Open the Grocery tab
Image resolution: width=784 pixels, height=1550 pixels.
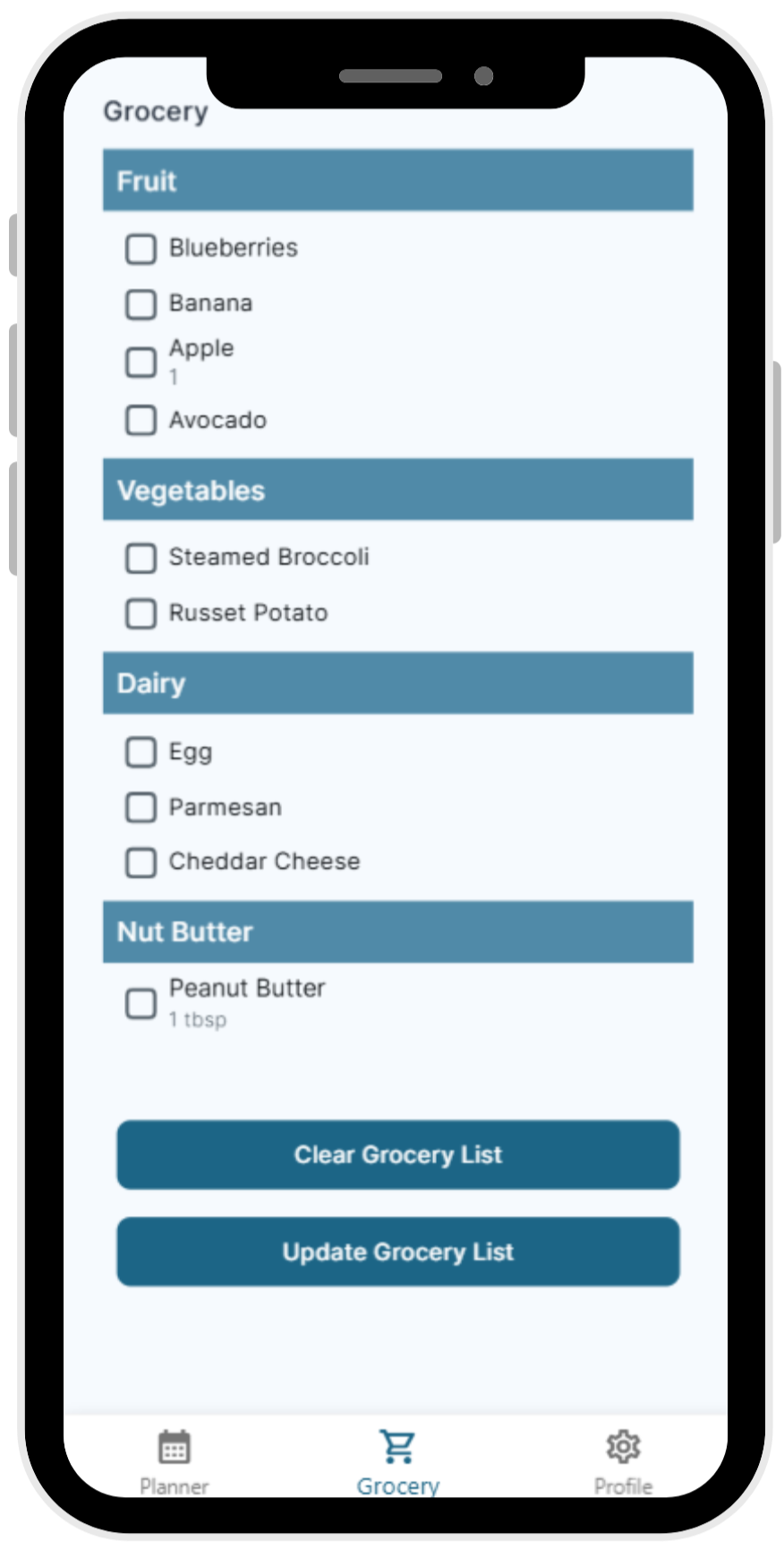click(x=397, y=1461)
